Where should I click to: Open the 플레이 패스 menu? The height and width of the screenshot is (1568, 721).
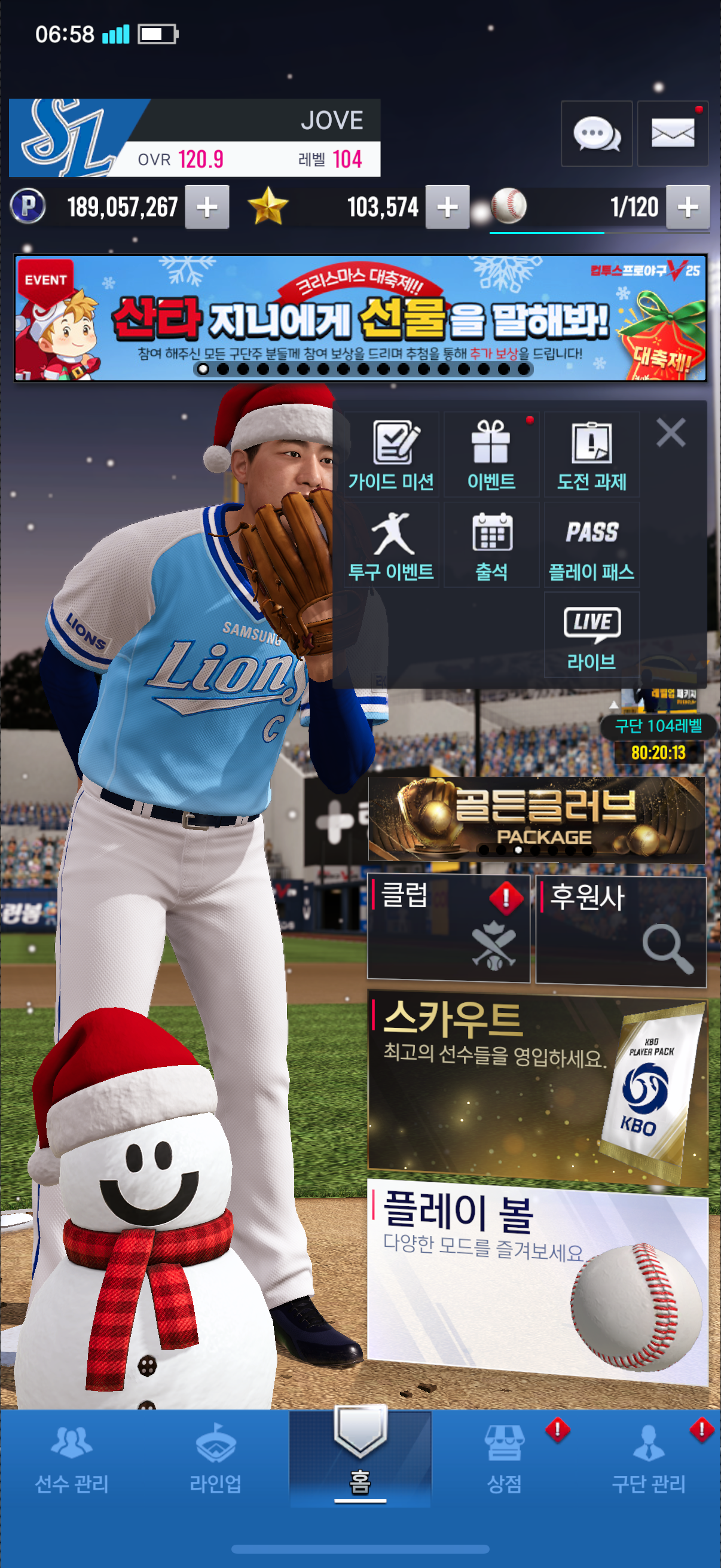point(591,545)
